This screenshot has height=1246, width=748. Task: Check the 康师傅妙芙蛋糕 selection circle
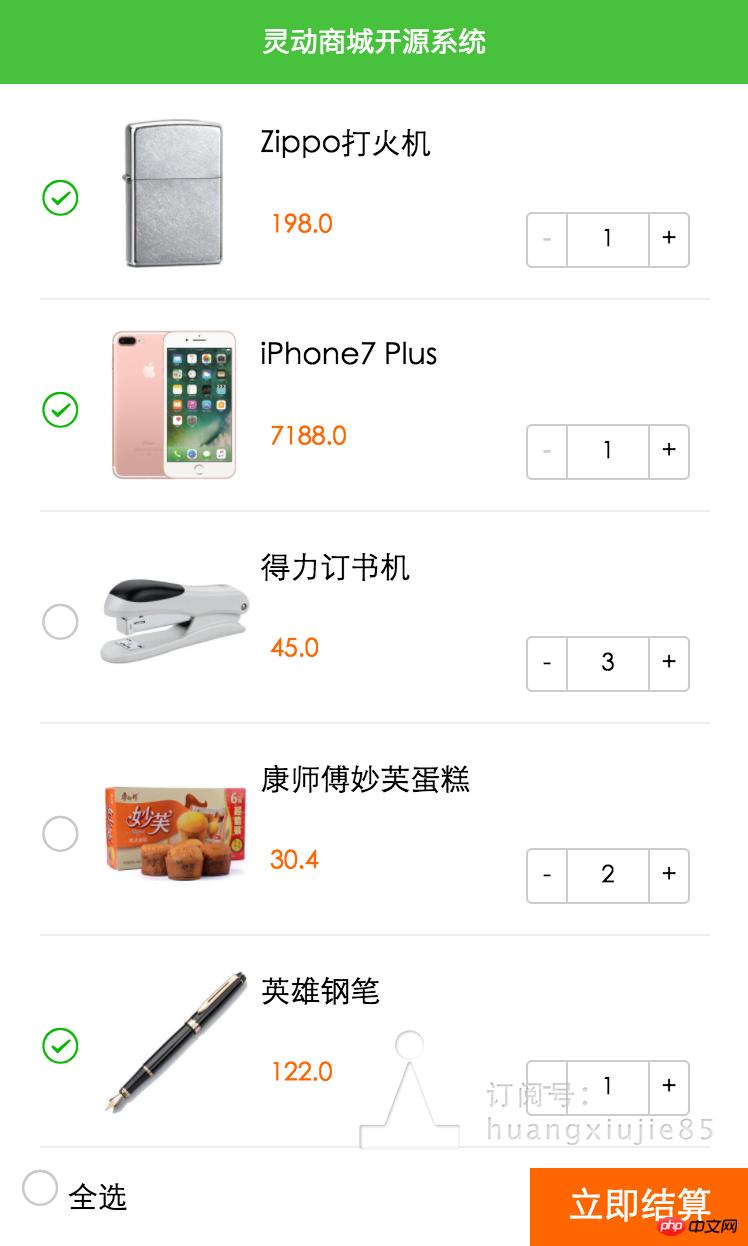point(61,833)
